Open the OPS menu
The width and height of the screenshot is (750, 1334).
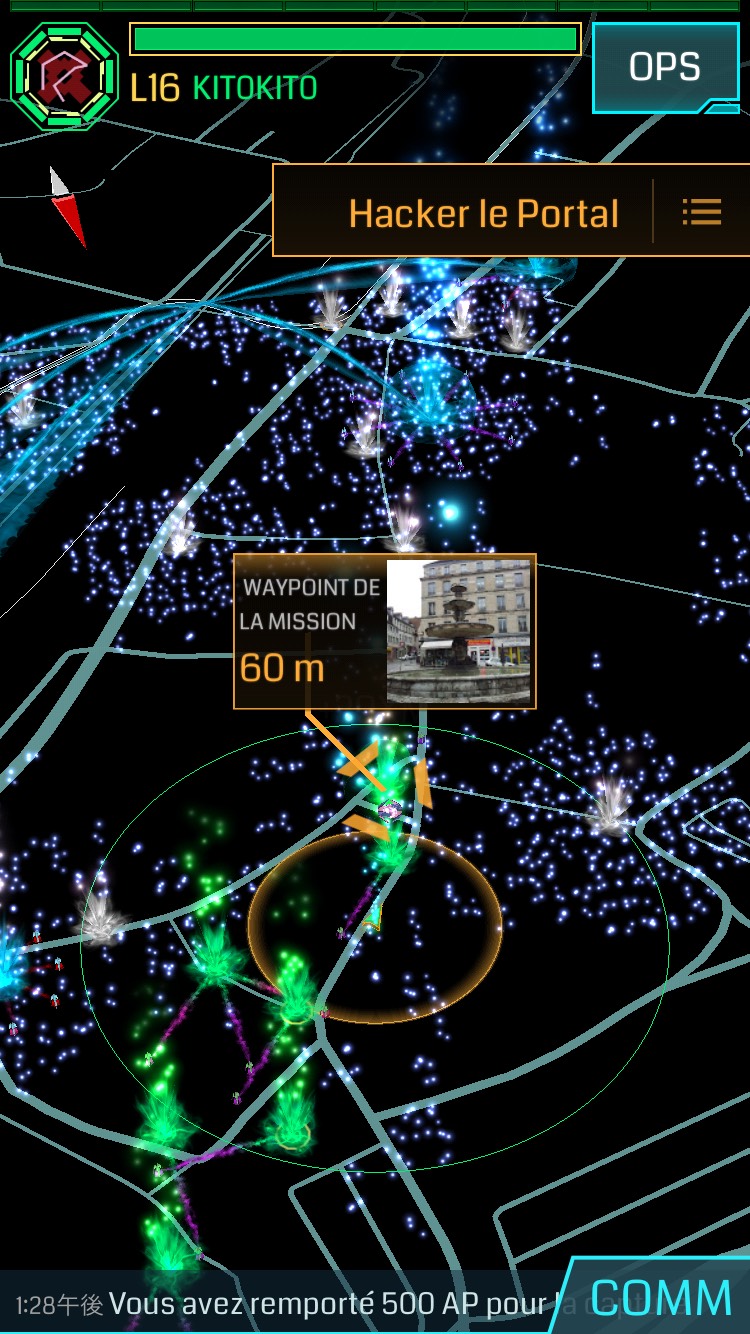point(664,67)
